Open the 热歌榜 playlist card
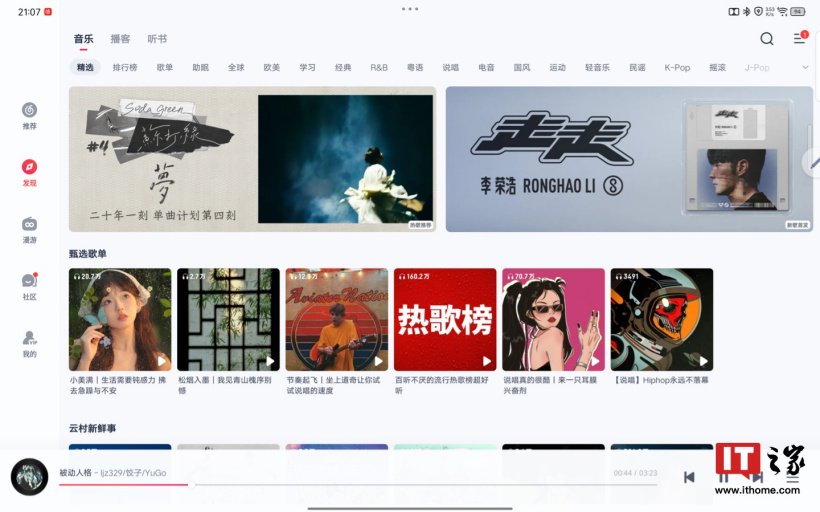 (x=445, y=319)
